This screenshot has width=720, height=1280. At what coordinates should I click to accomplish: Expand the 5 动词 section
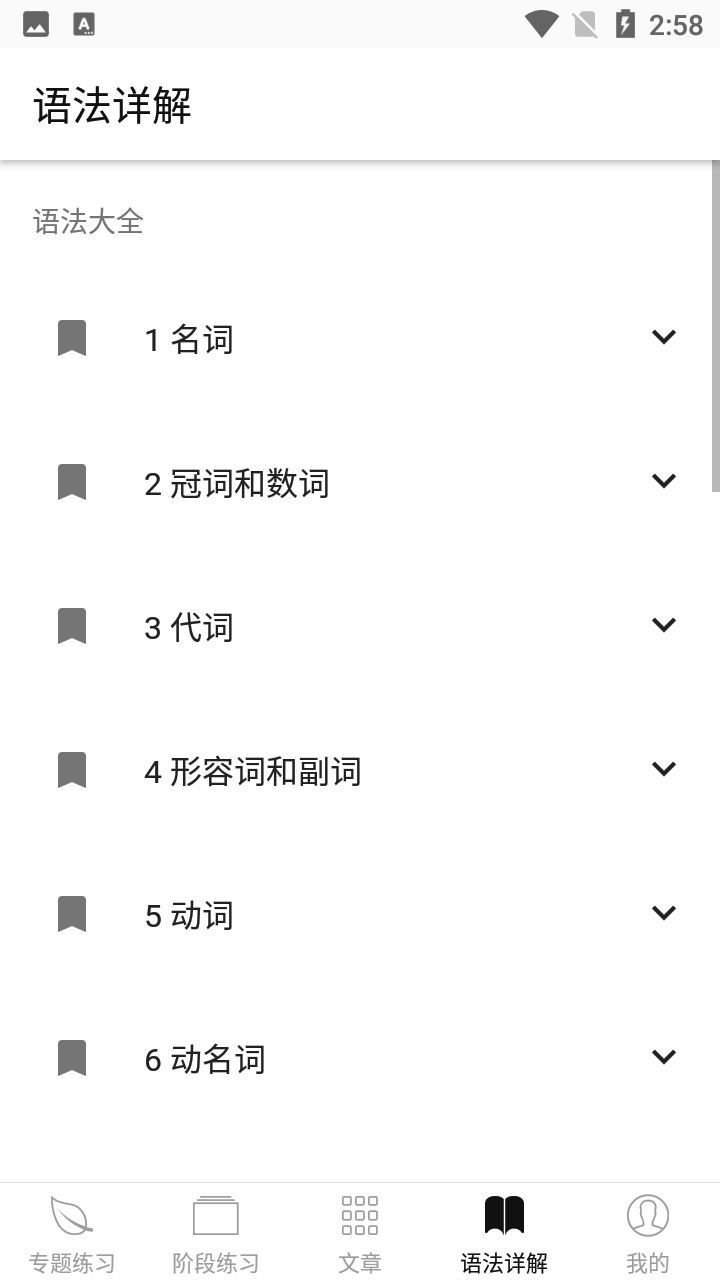coord(663,914)
